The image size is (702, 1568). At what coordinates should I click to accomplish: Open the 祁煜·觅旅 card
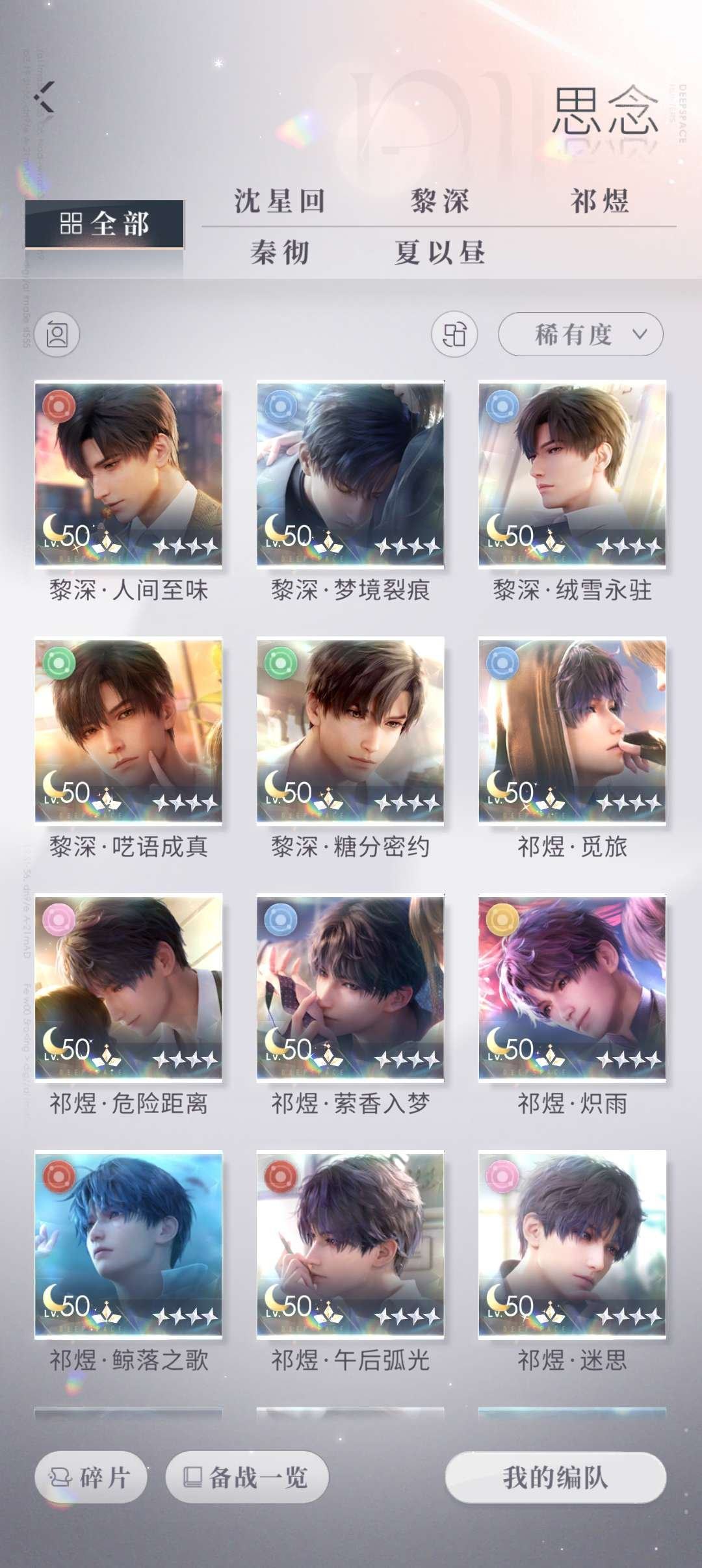tap(572, 731)
